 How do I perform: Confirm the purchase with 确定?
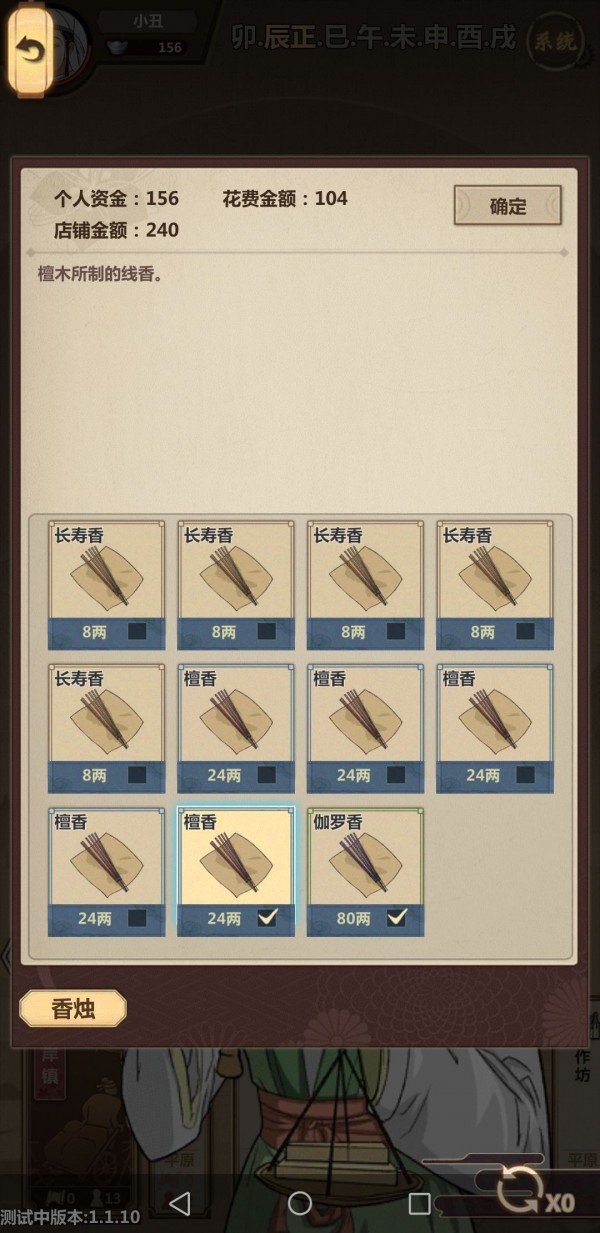pyautogui.click(x=507, y=206)
